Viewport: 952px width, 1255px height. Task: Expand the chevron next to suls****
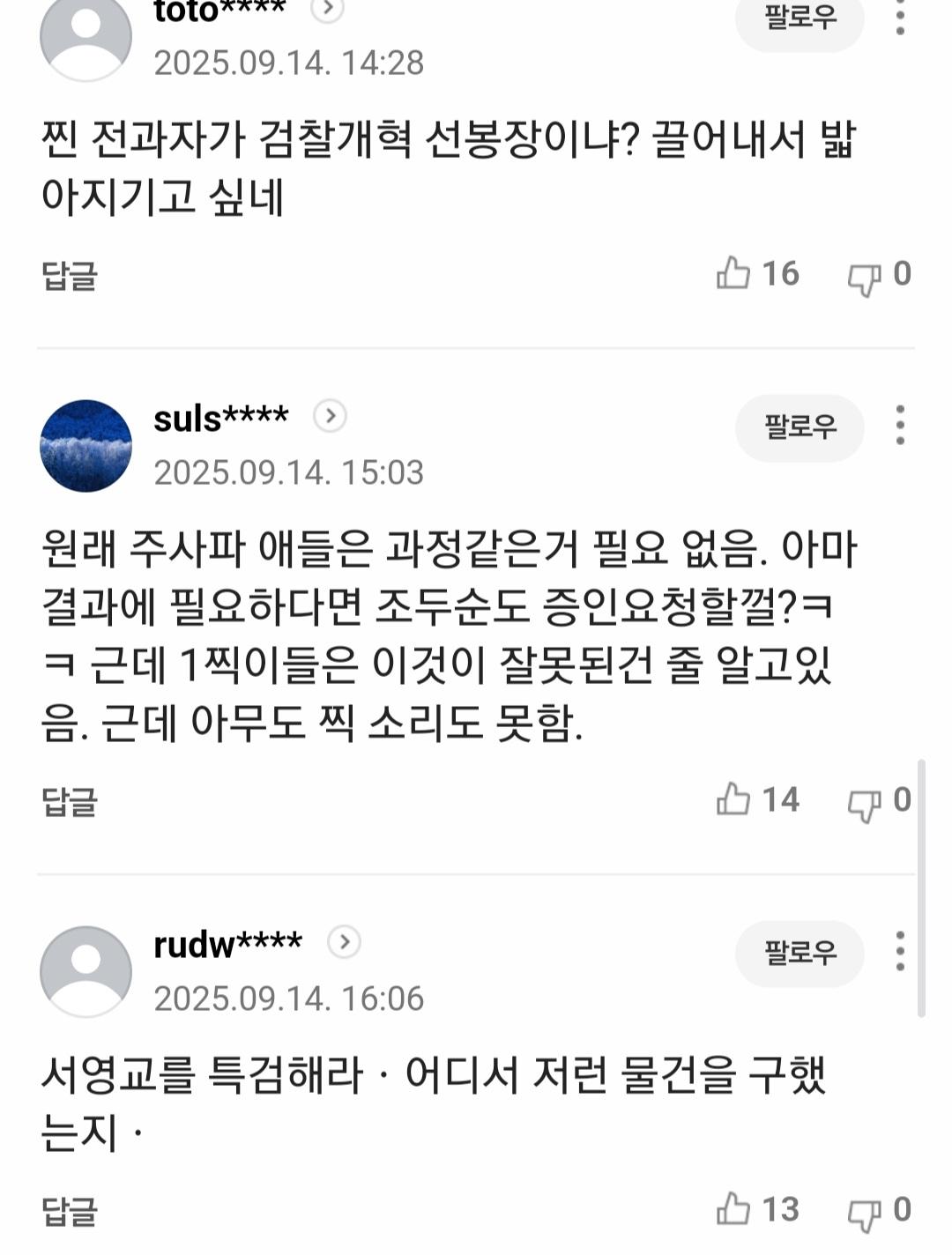(332, 417)
